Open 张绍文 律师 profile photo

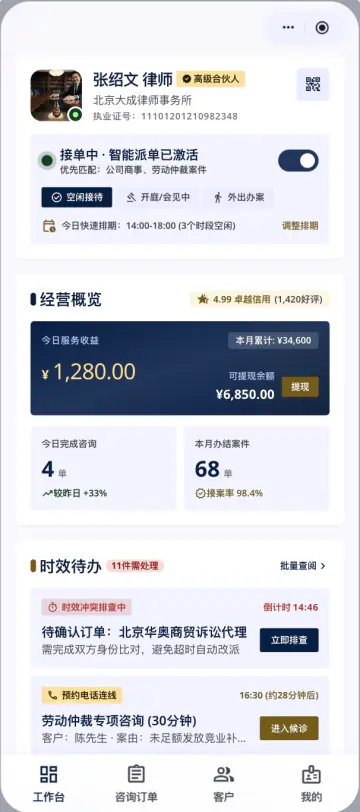click(x=56, y=95)
